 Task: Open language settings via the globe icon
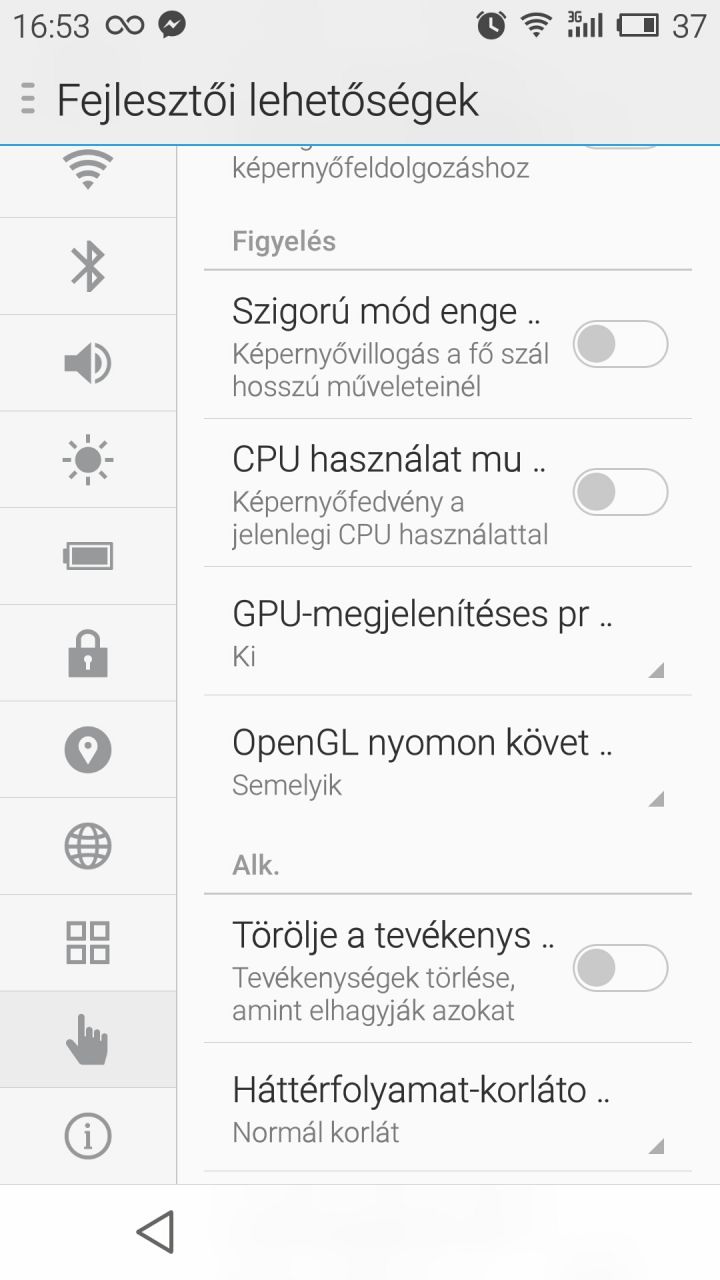(x=88, y=846)
